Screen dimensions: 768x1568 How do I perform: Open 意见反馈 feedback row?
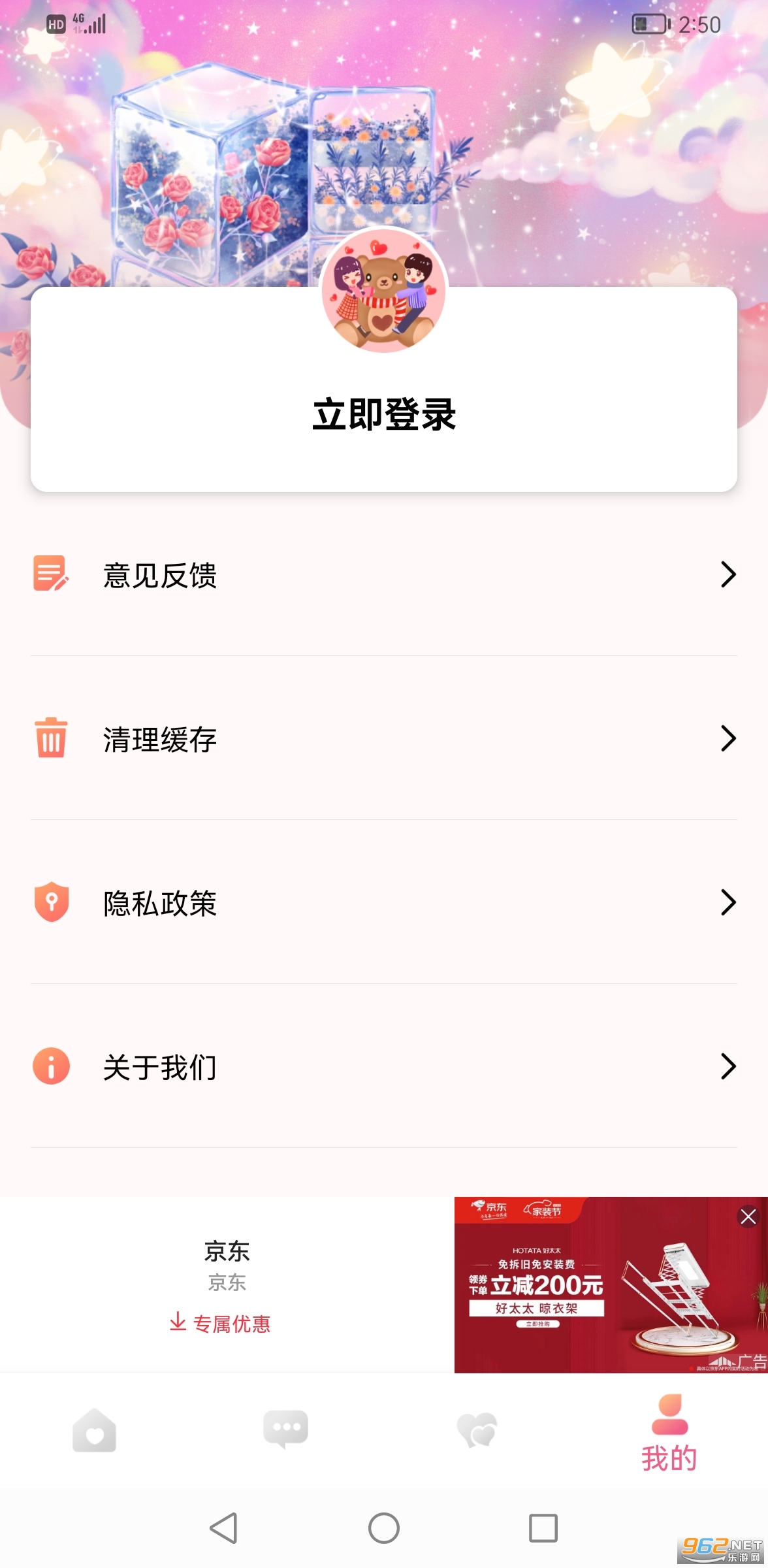tap(384, 575)
